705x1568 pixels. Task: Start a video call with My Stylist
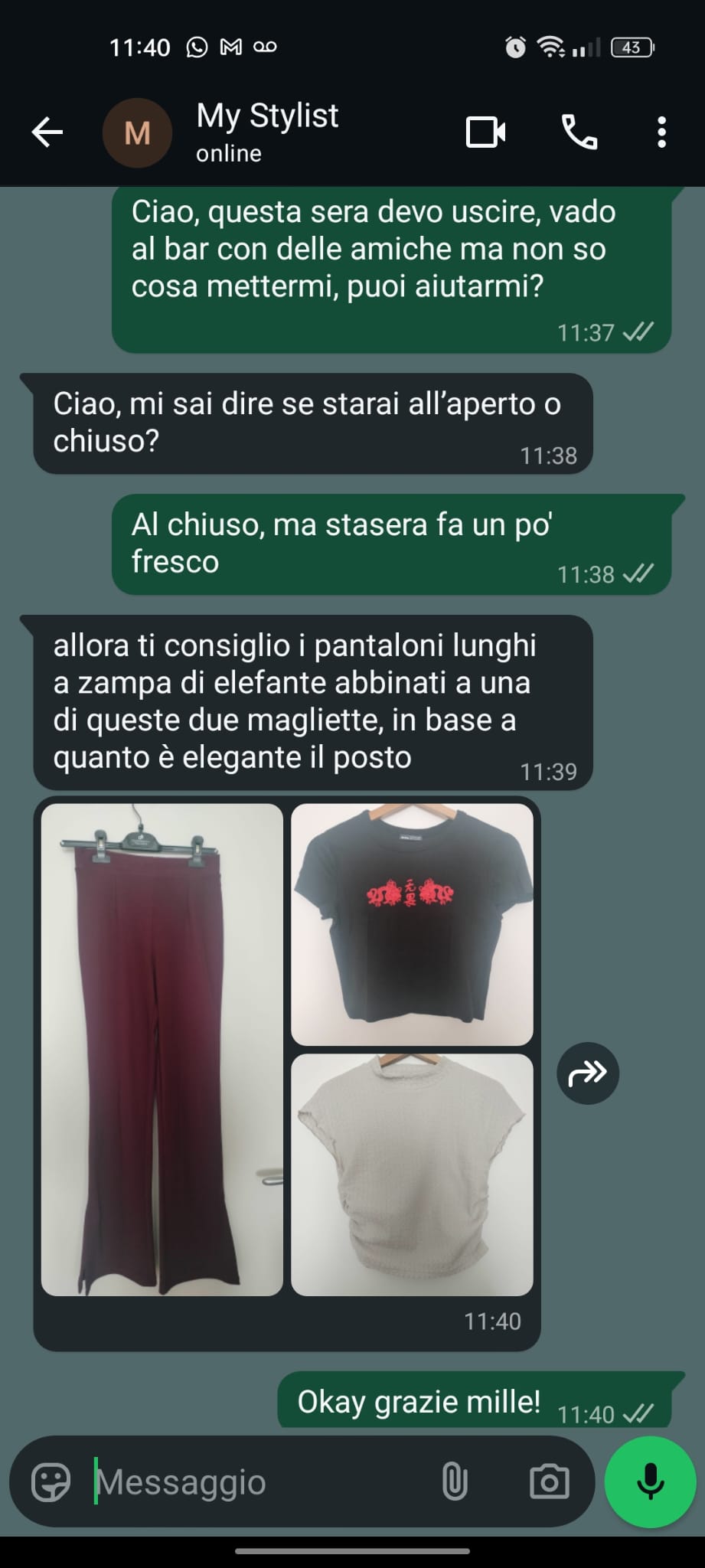(x=488, y=132)
